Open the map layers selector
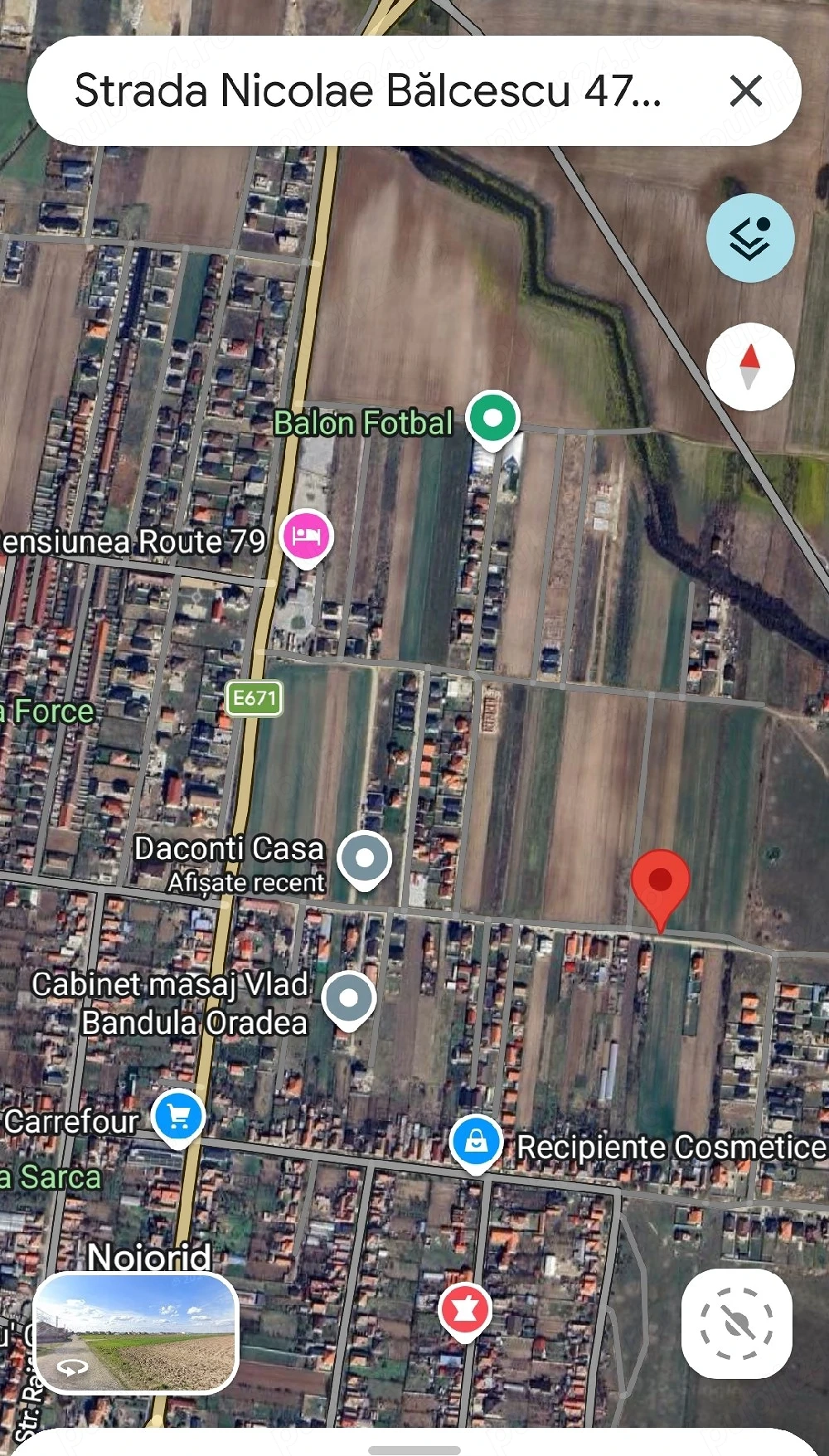Viewport: 829px width, 1456px height. point(750,238)
